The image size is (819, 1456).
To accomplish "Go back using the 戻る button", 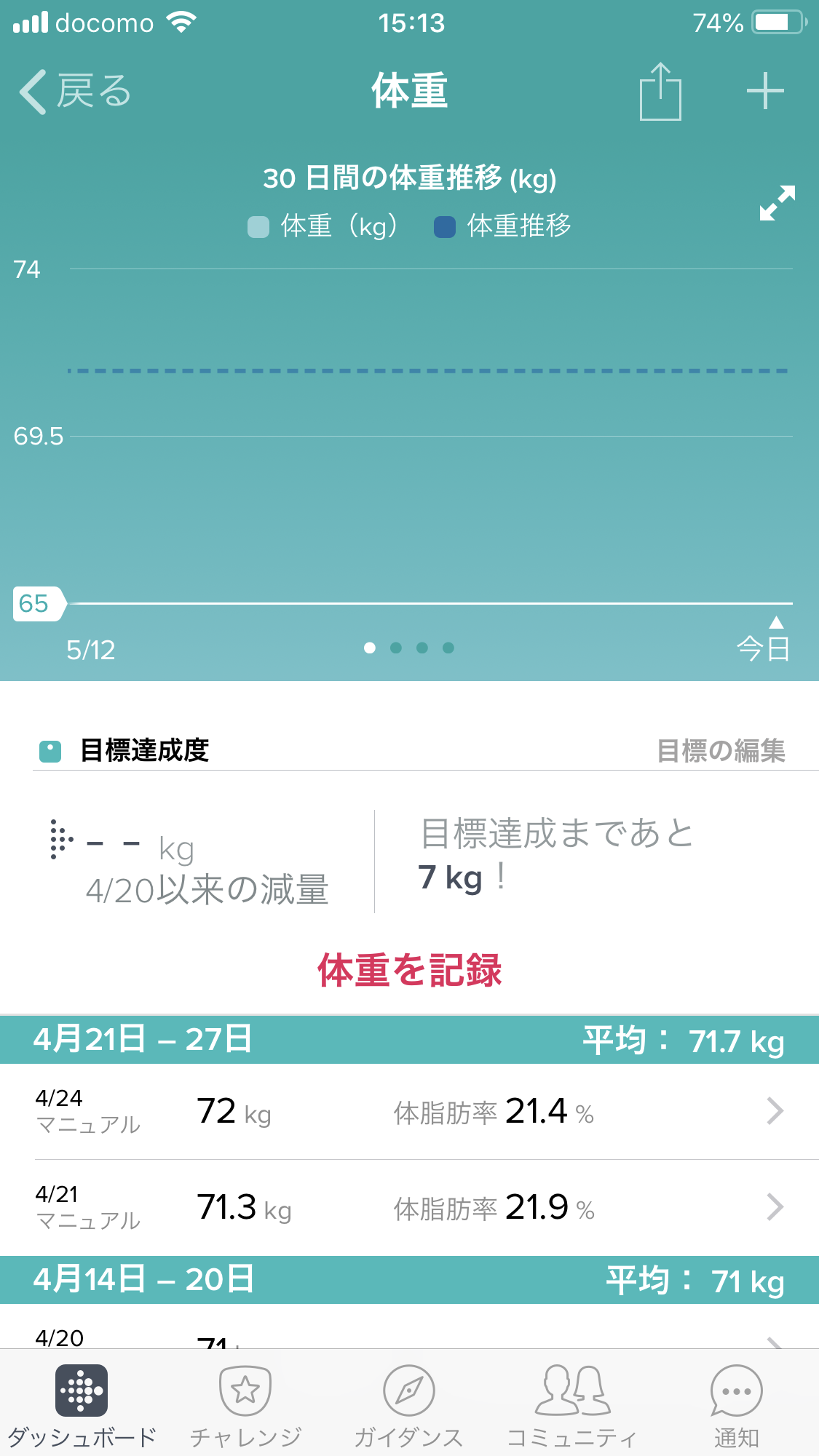I will click(74, 92).
